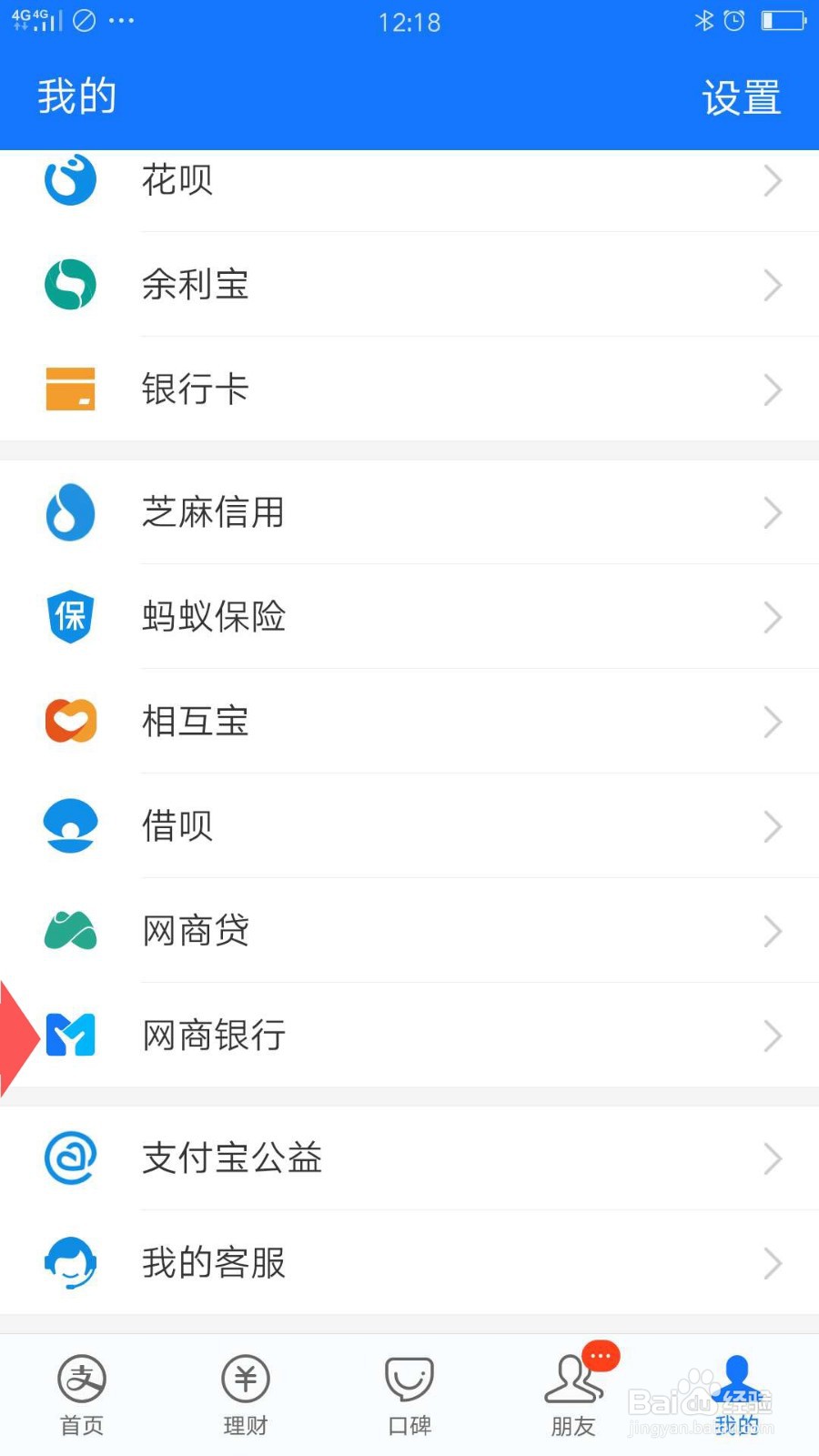Tap the 我的 profile tab

click(x=736, y=1394)
